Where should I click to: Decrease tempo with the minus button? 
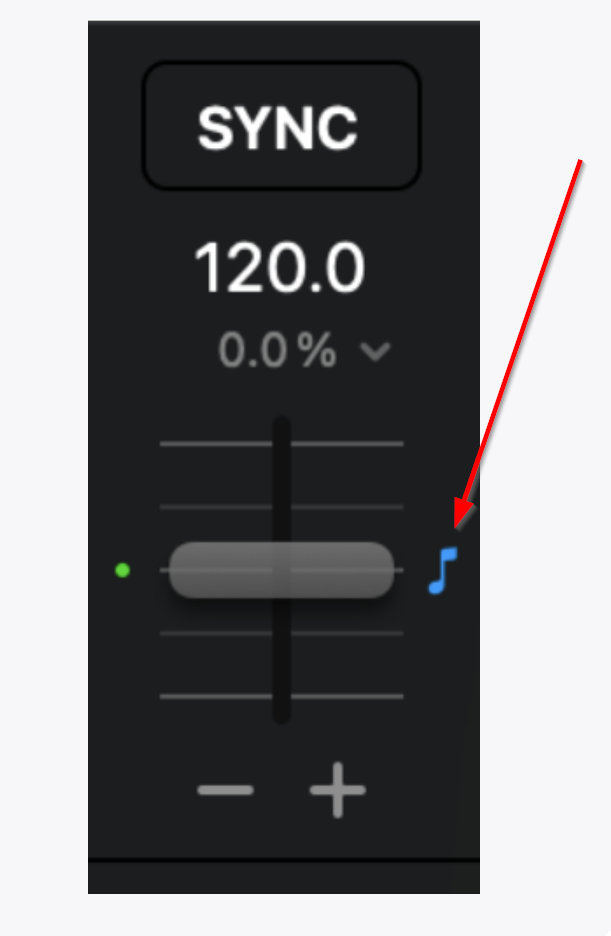coord(225,791)
